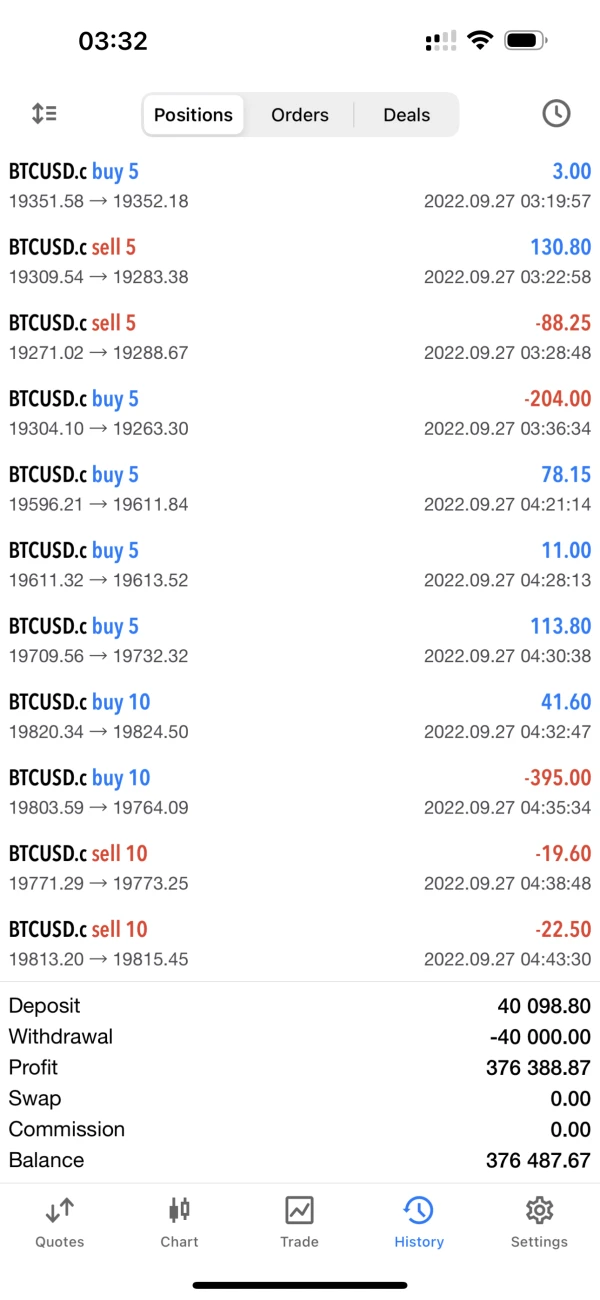The image size is (600, 1300).
Task: View the sell position with -88.25
Action: (300, 337)
